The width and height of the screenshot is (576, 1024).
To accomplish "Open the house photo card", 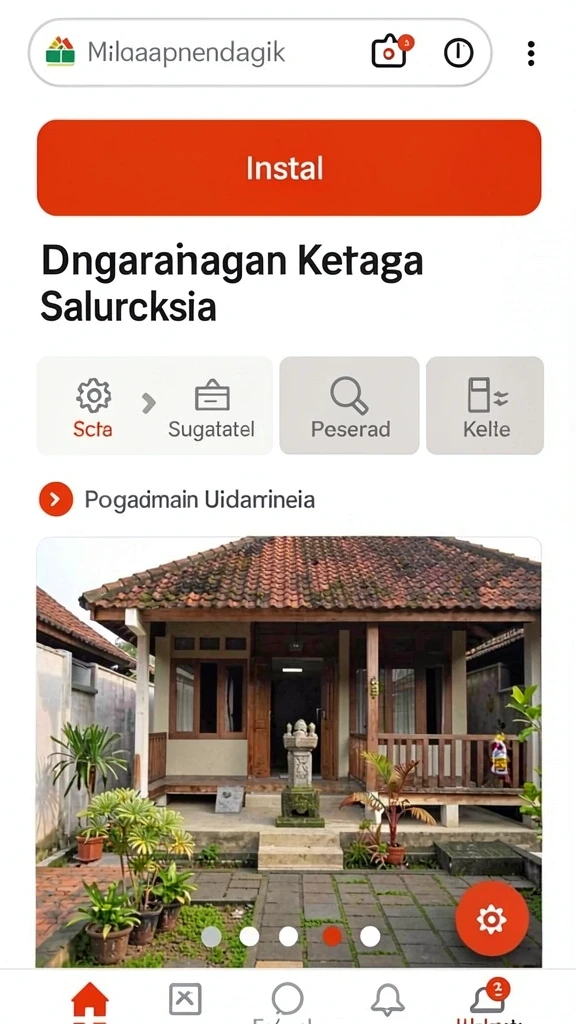I will (x=289, y=752).
